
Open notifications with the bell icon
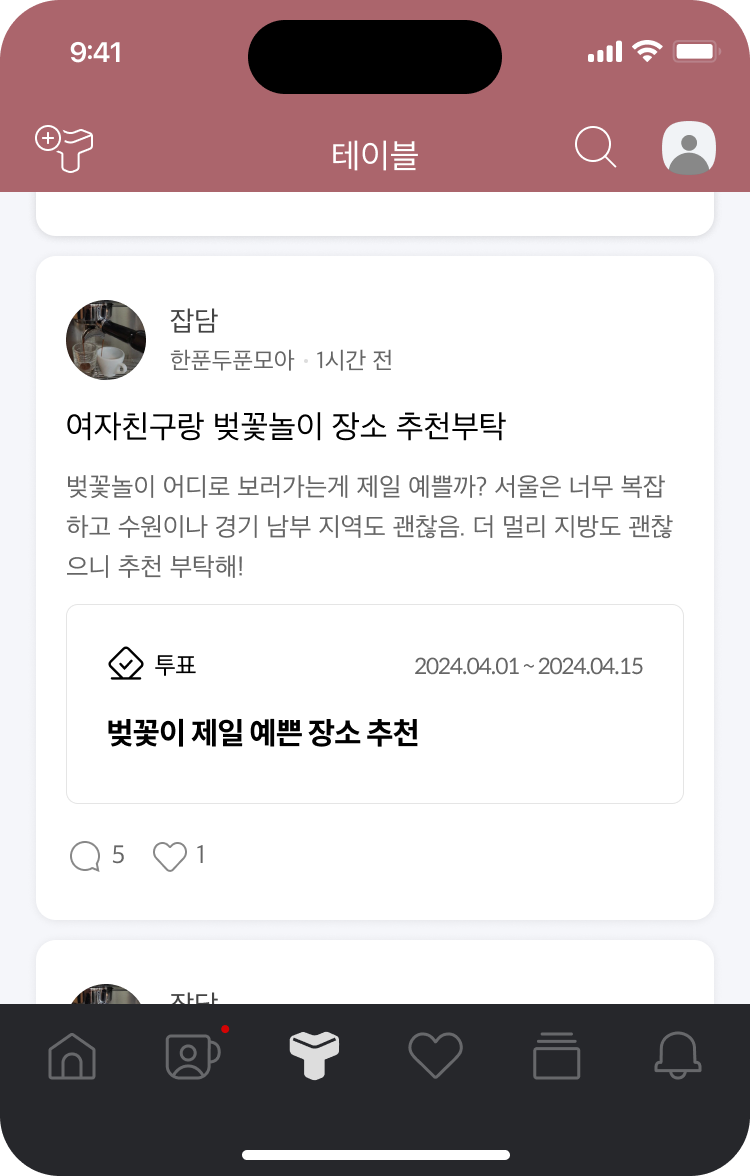pyautogui.click(x=676, y=1053)
